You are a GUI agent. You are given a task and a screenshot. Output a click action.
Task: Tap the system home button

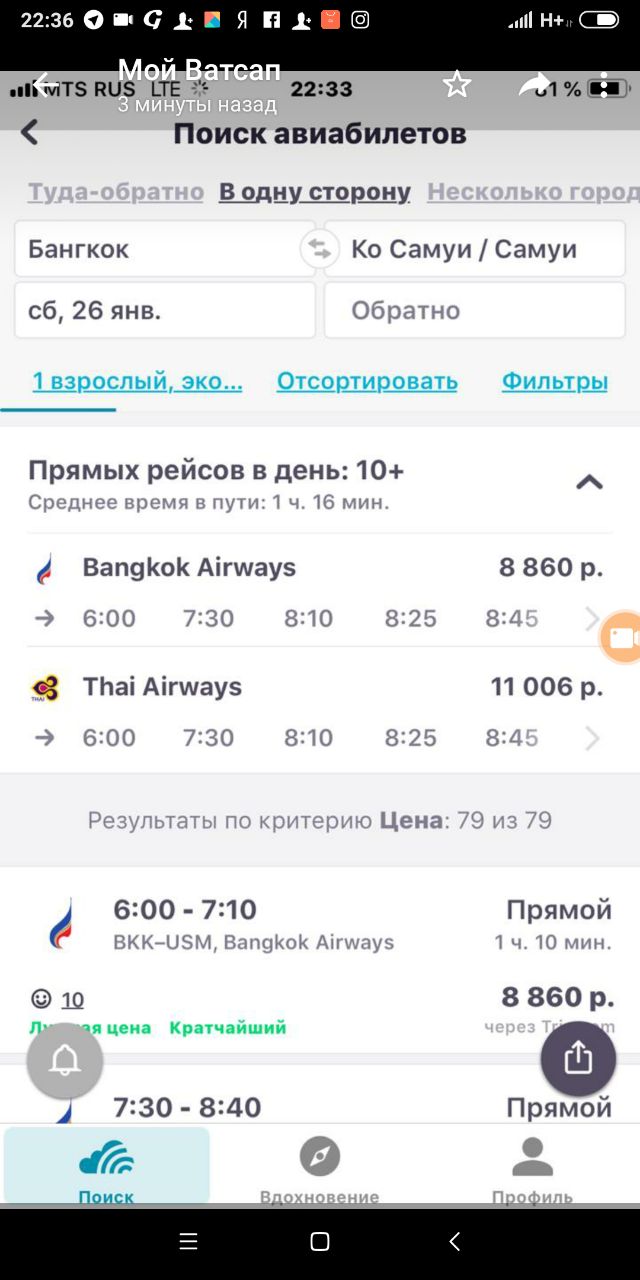(x=320, y=1241)
